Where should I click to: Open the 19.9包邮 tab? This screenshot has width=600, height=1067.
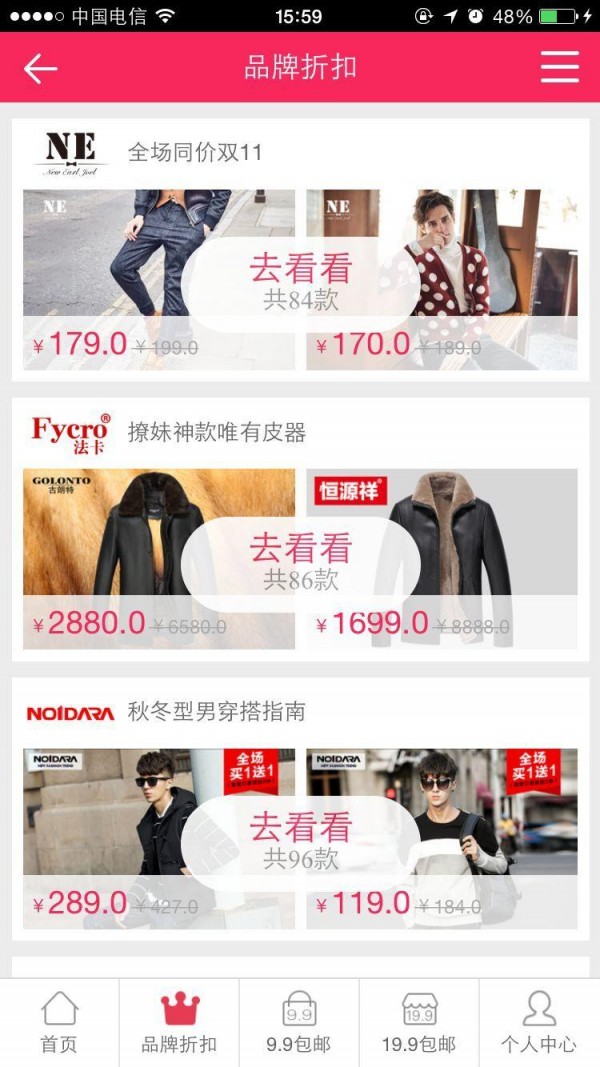point(419,1023)
